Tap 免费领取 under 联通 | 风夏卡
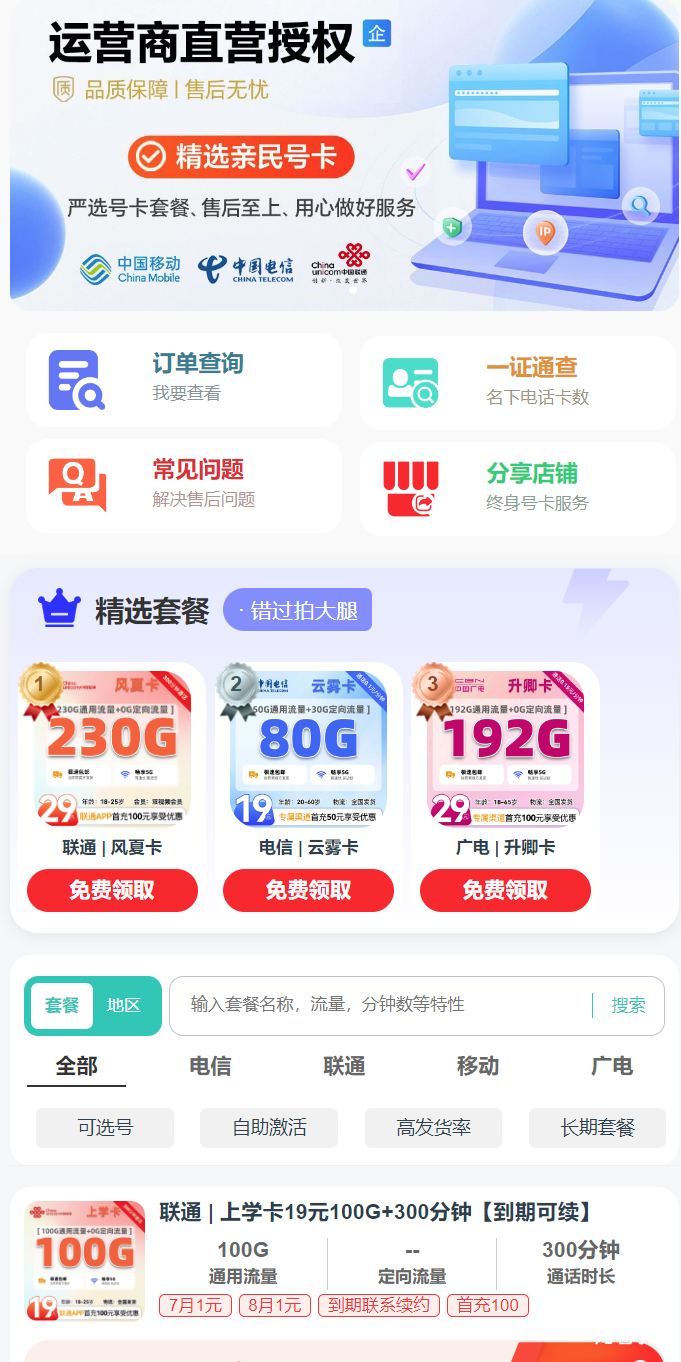 pyautogui.click(x=112, y=890)
